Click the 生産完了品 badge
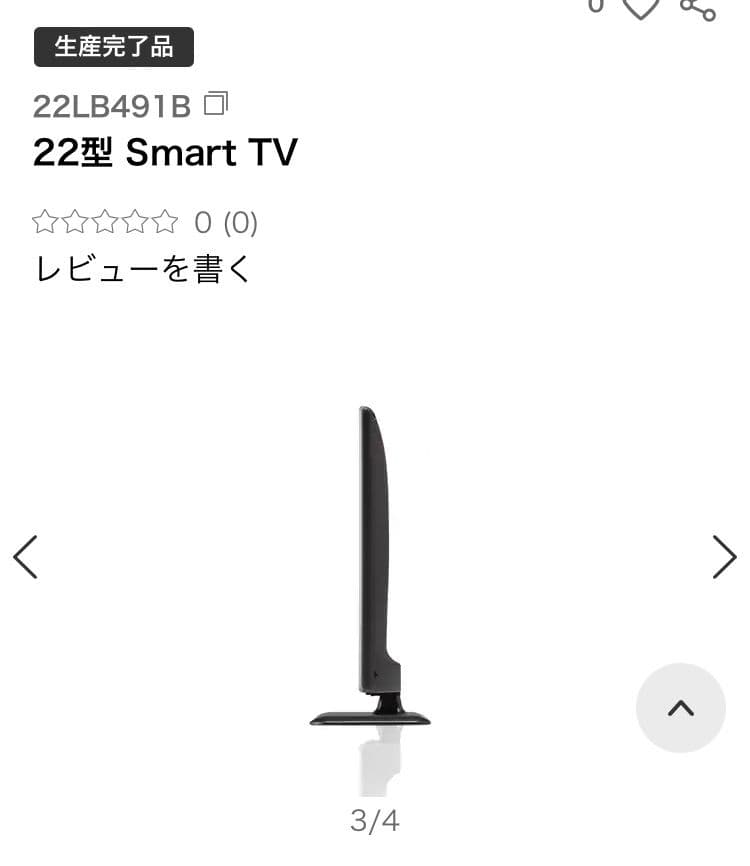Screen dimensions: 750x866 tap(113, 46)
